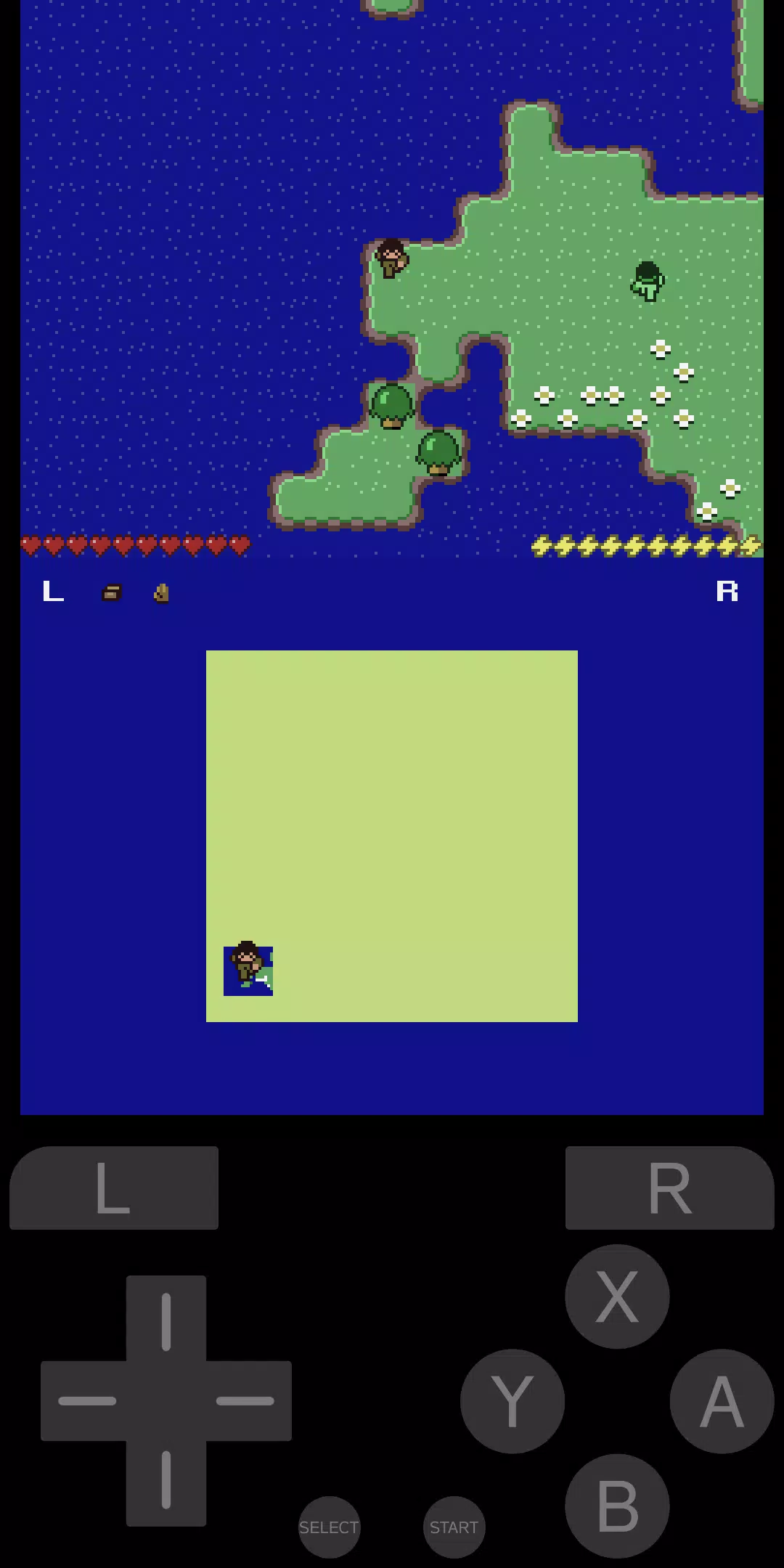Tap the large L shoulder button
784x1568 pixels.
click(114, 1188)
